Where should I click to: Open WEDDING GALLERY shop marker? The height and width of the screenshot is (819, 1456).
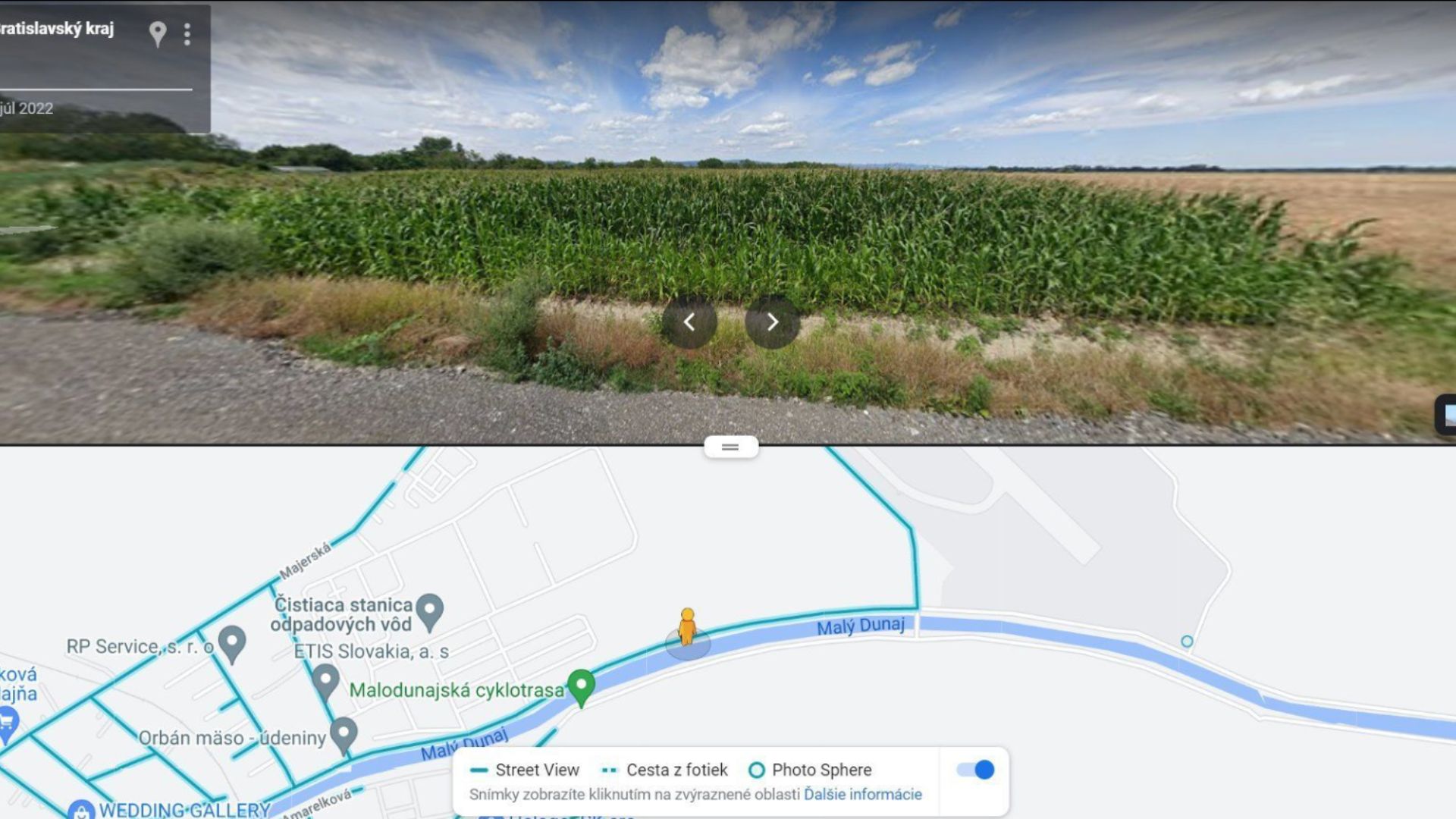tap(81, 811)
